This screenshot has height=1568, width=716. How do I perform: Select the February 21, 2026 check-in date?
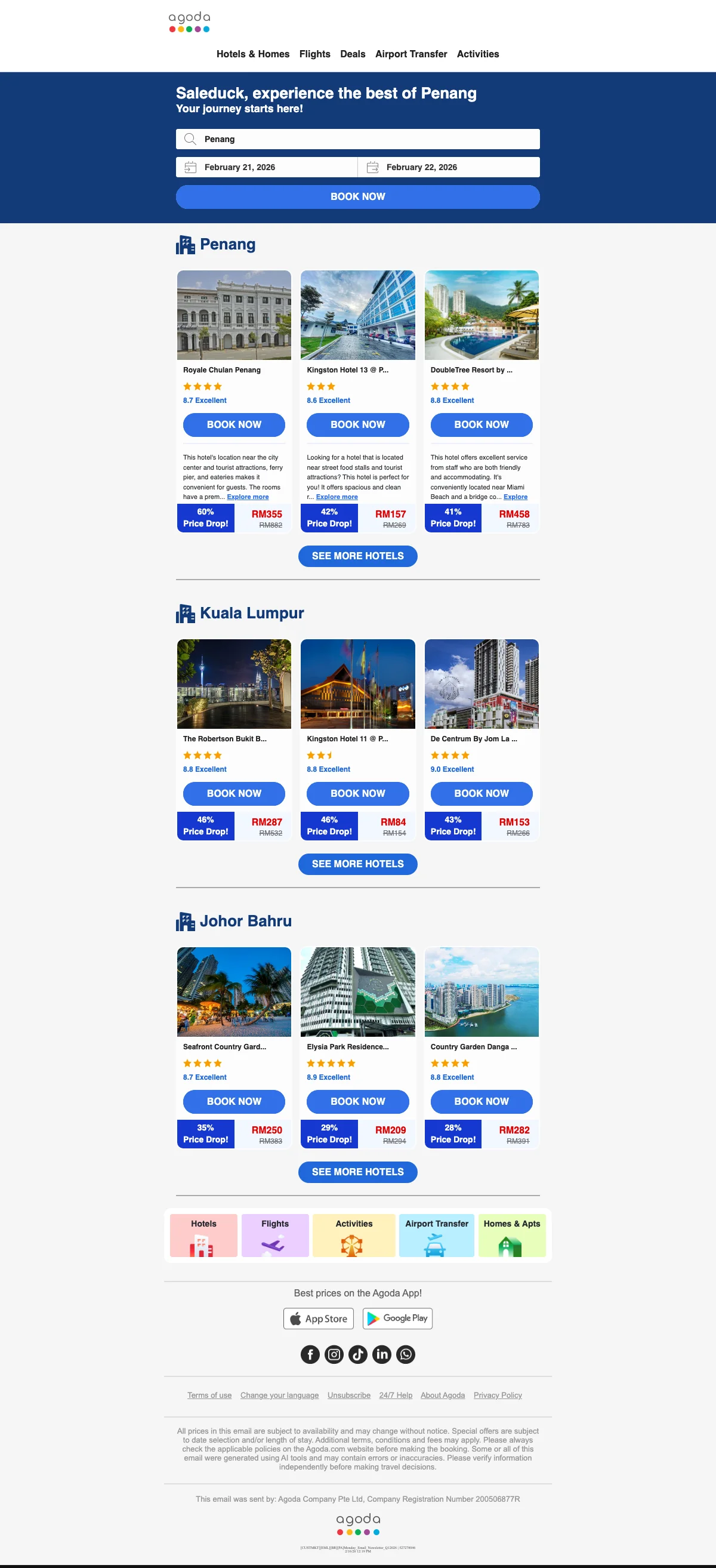(267, 167)
